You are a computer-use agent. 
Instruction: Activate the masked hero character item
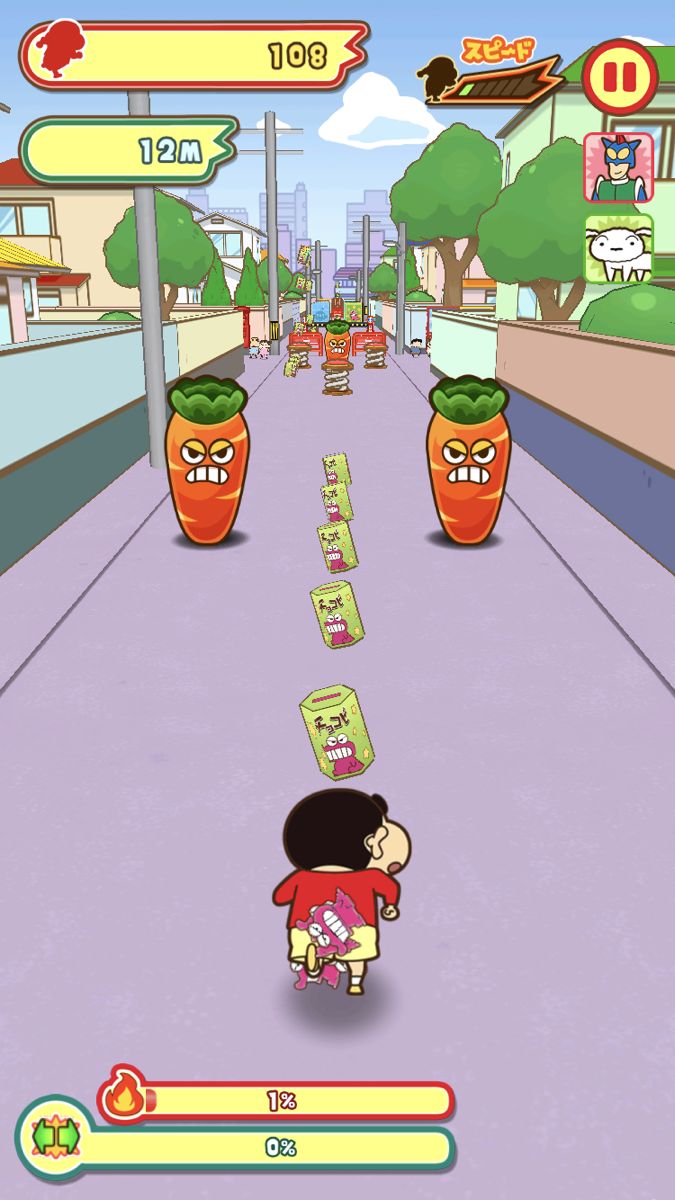coord(618,168)
